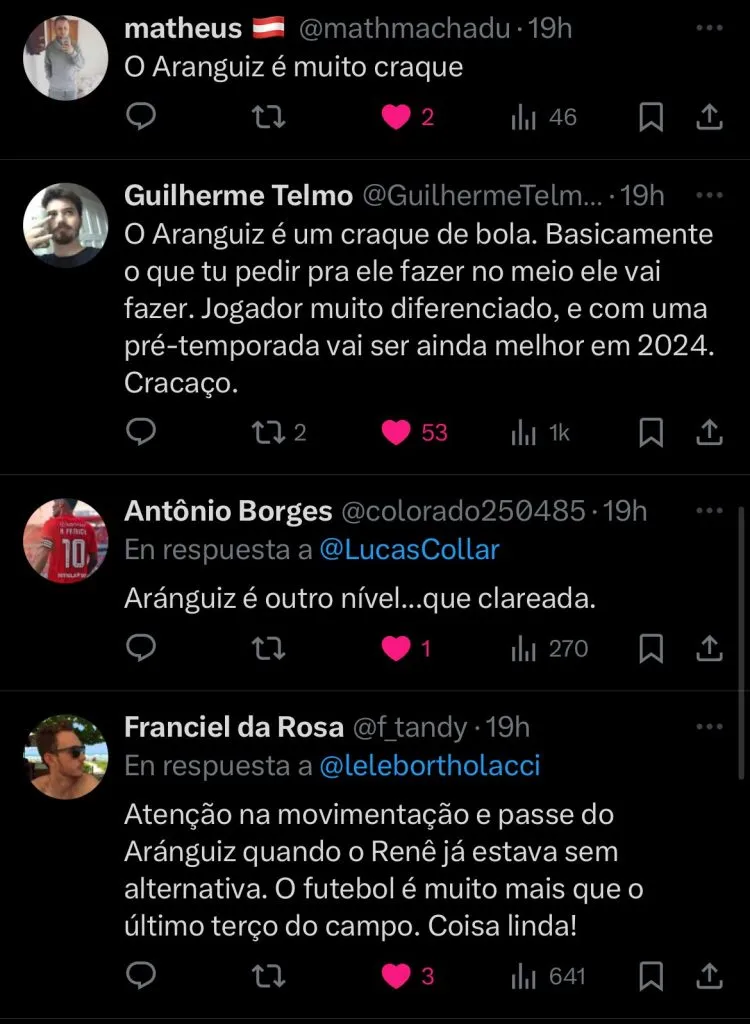Open overflow menu on Franciel da Rosa's tweet
Image resolution: width=750 pixels, height=1024 pixels.
point(708,727)
